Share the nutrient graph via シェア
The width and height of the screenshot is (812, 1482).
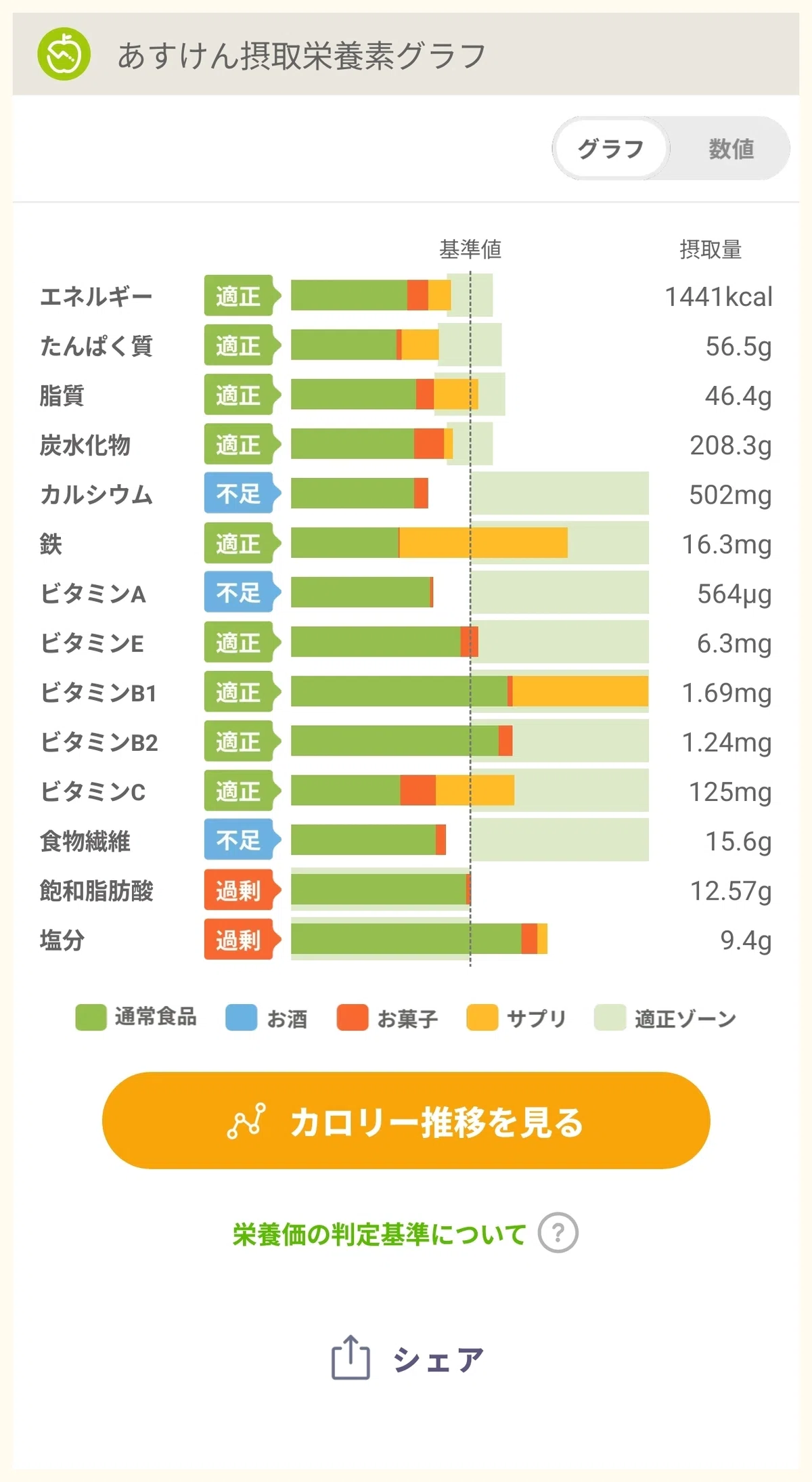(407, 1358)
